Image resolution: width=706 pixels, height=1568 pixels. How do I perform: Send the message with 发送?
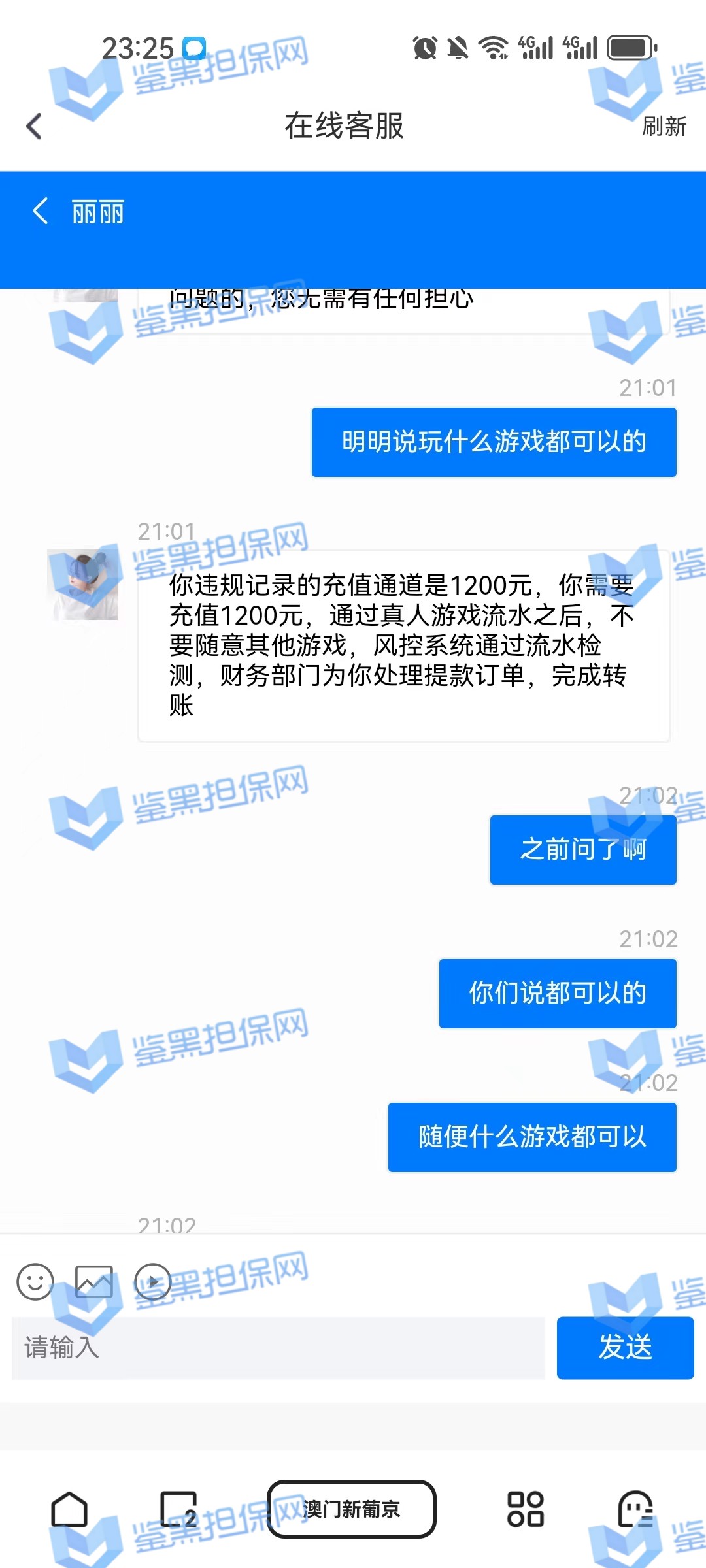pyautogui.click(x=625, y=1348)
